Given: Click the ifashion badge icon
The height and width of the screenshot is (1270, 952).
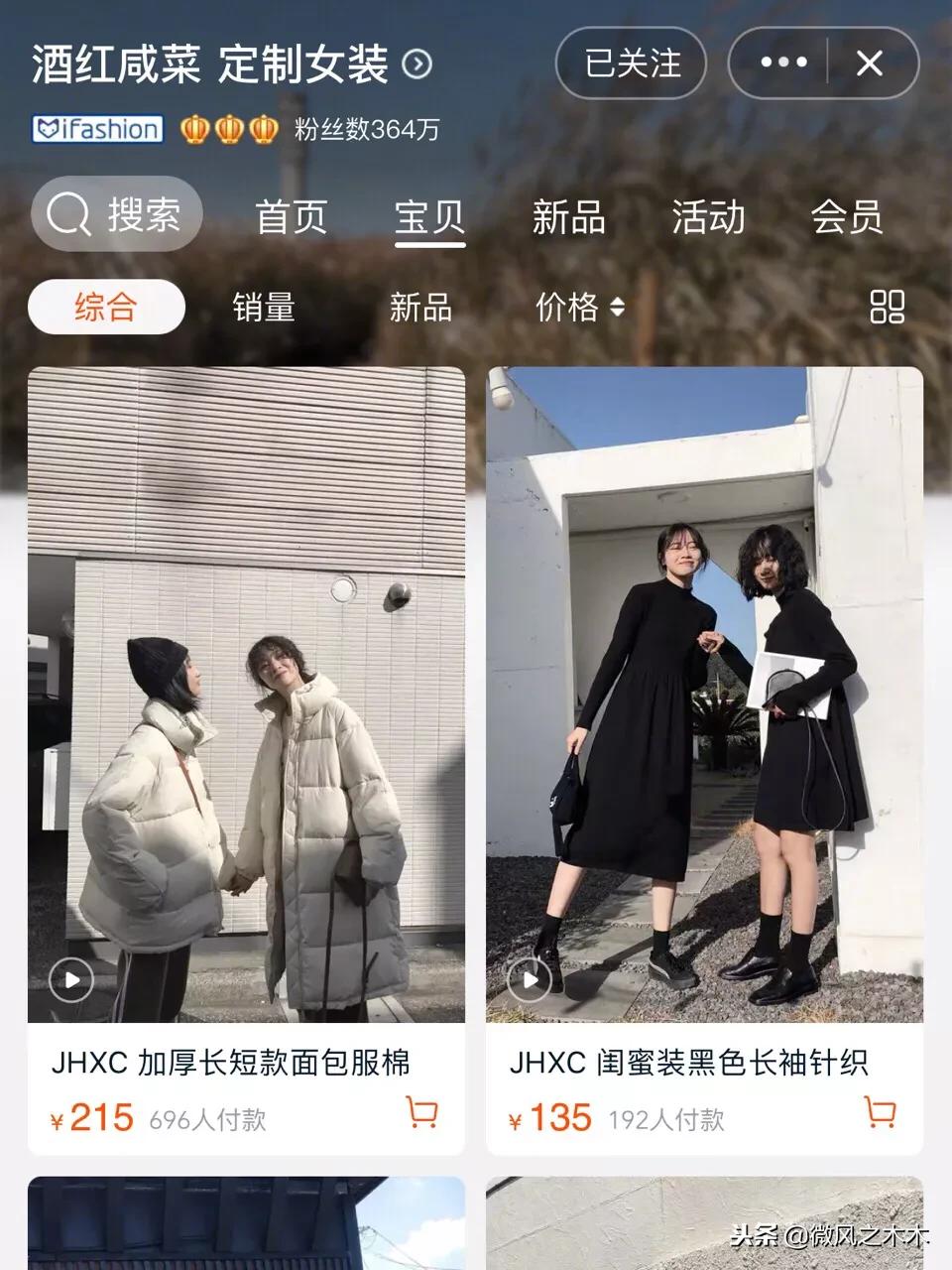Looking at the screenshot, I should pos(97,128).
